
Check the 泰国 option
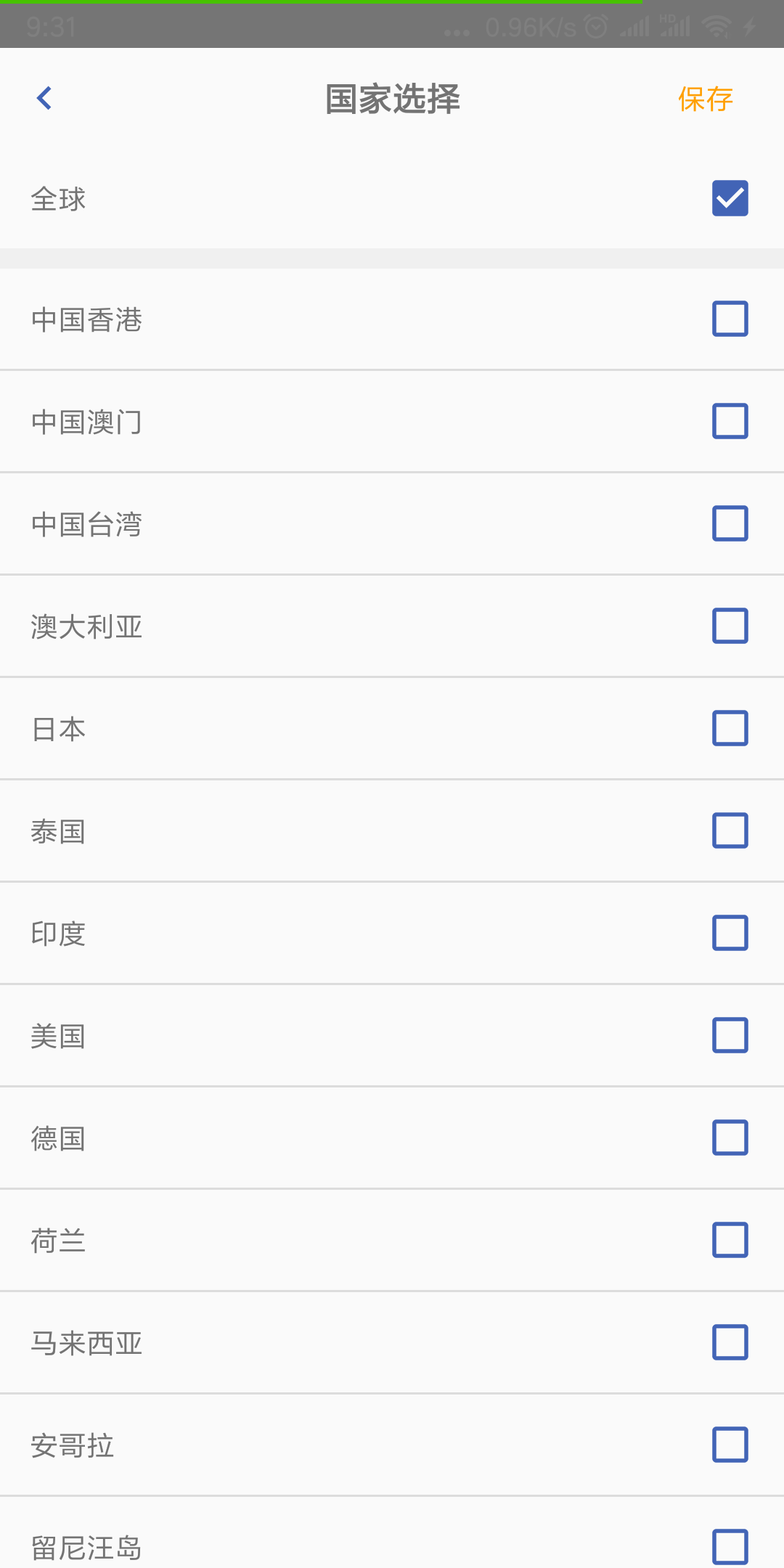pos(729,830)
